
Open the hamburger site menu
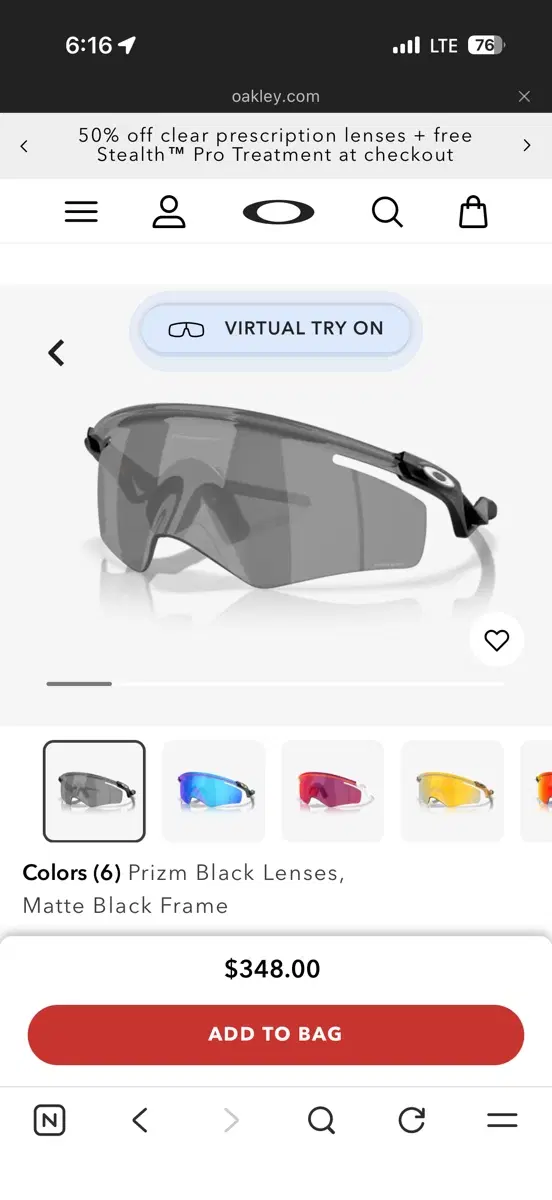(81, 212)
